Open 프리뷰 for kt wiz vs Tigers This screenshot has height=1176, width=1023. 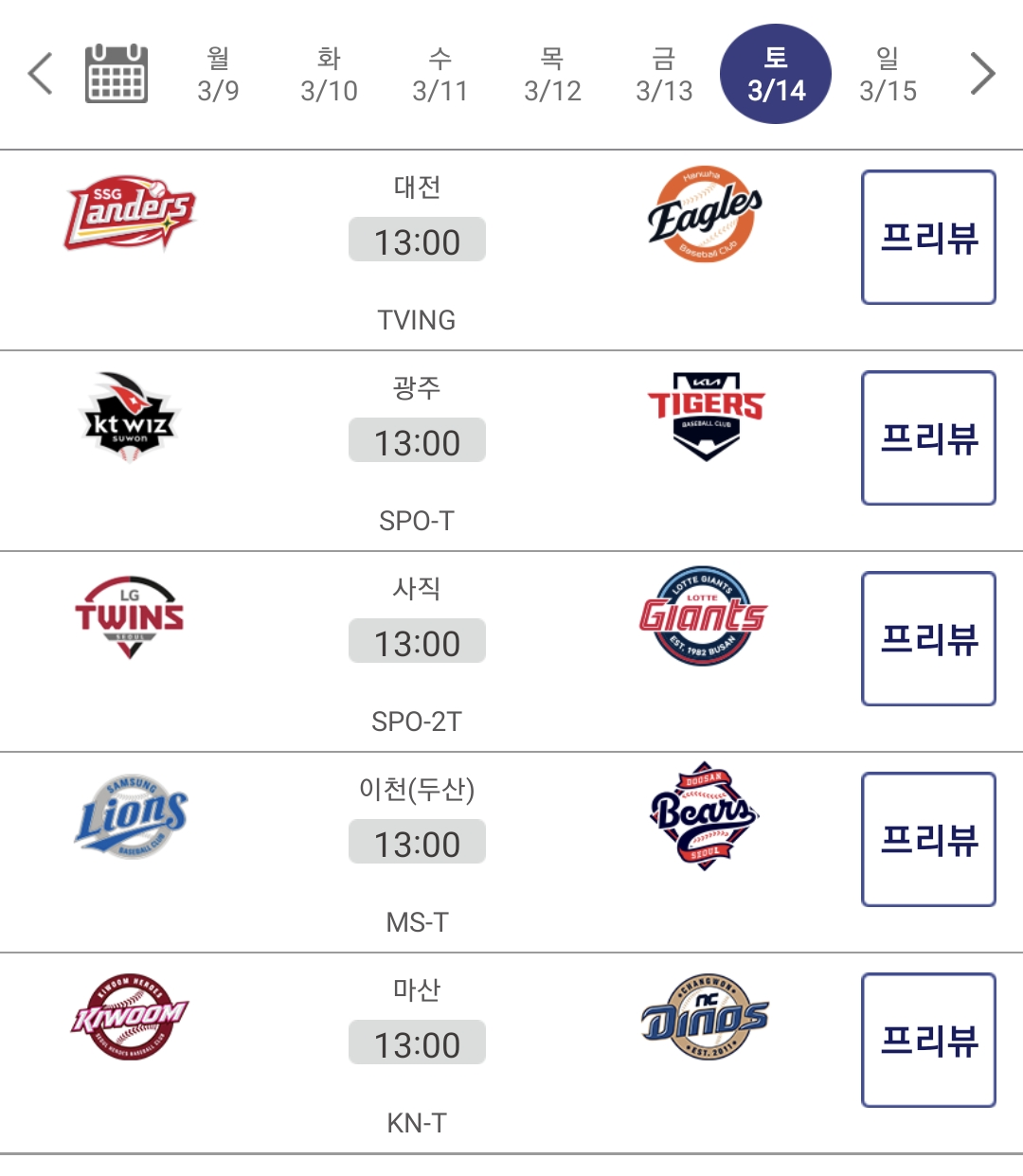click(928, 437)
